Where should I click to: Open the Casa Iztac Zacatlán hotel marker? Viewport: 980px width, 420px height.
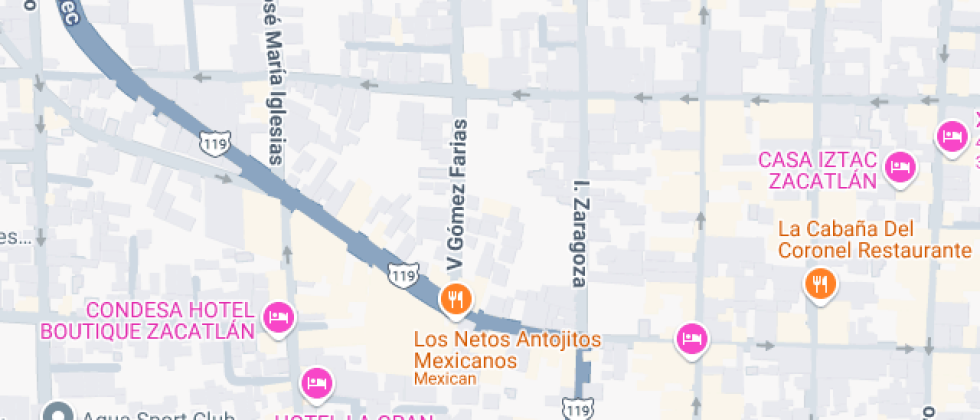[901, 167]
